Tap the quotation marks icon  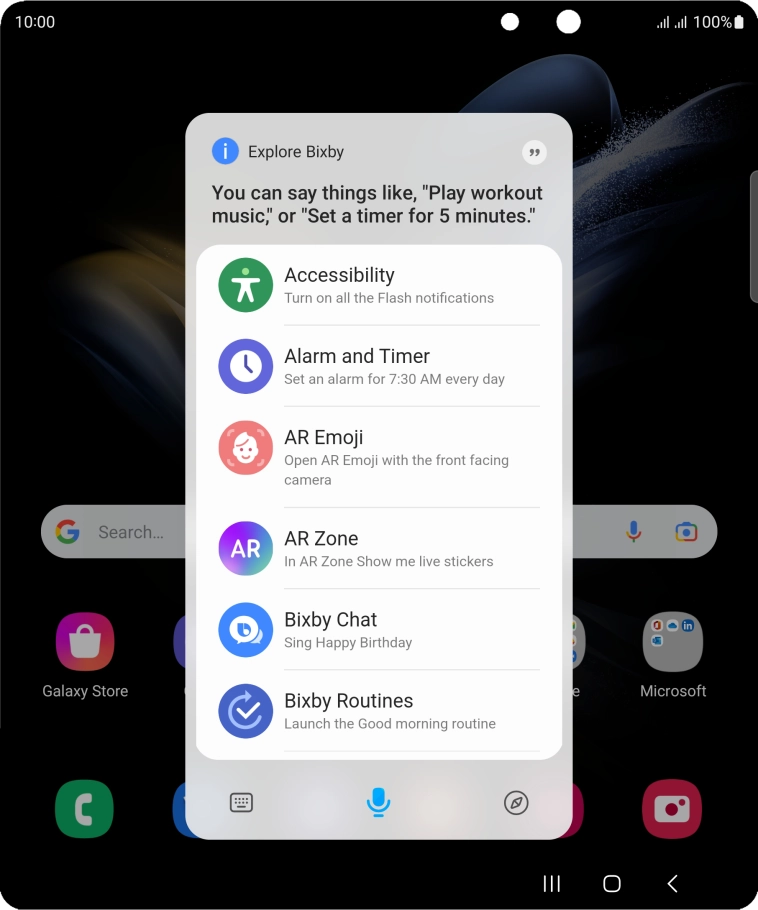[x=535, y=153]
